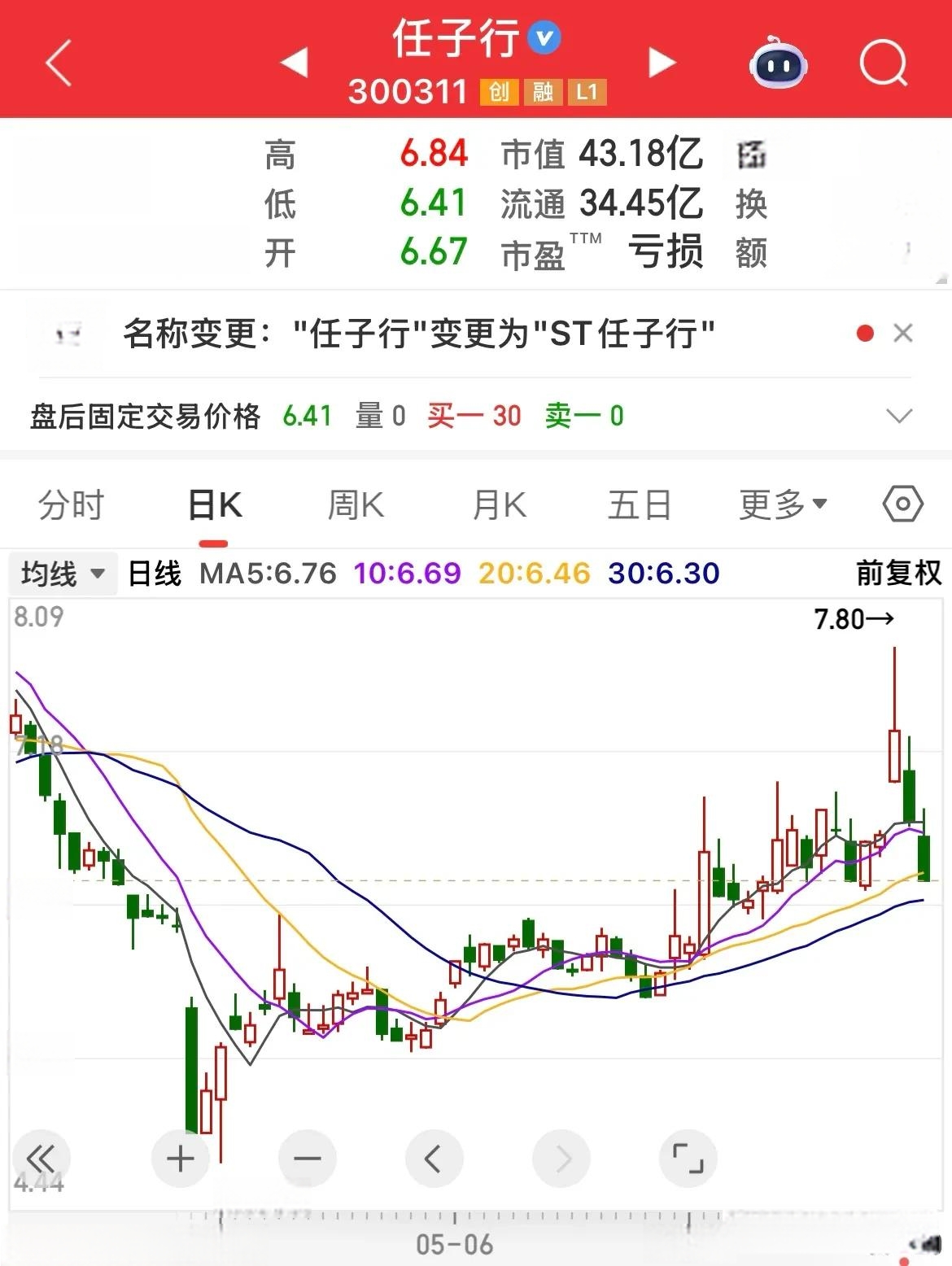
Task: Switch to the next stock
Action: point(662,63)
